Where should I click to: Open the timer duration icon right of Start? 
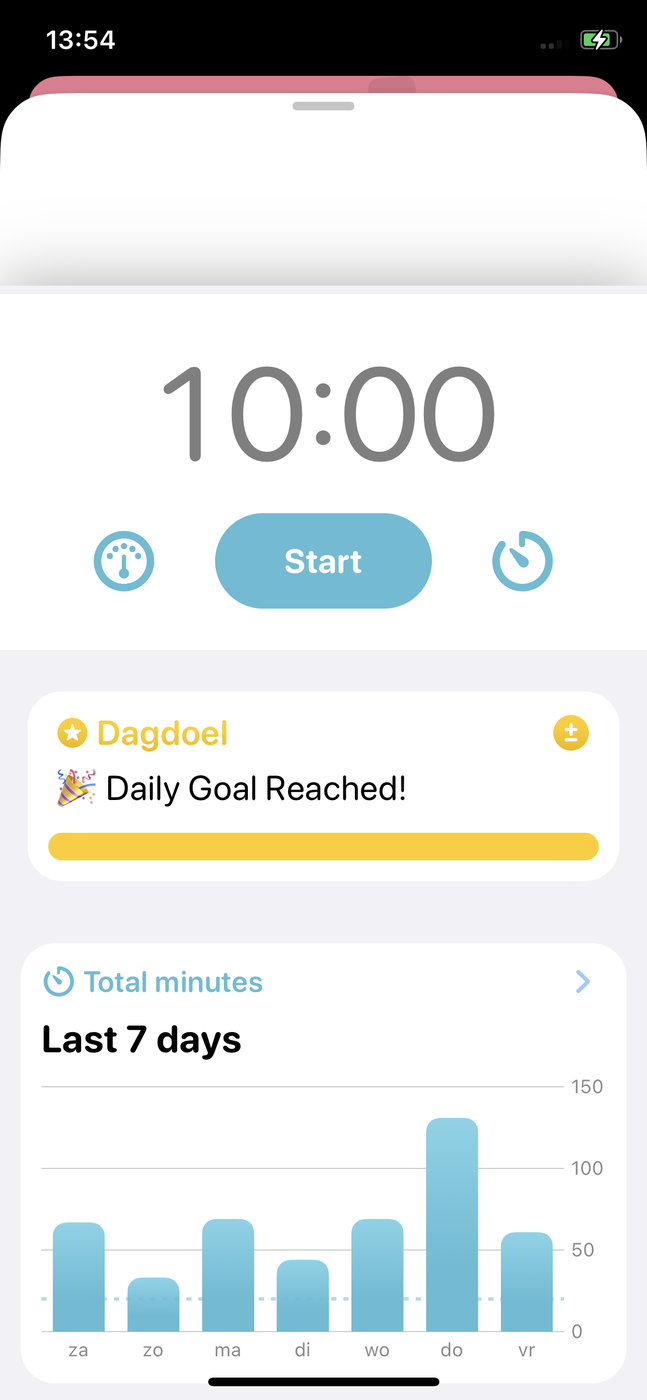[522, 561]
